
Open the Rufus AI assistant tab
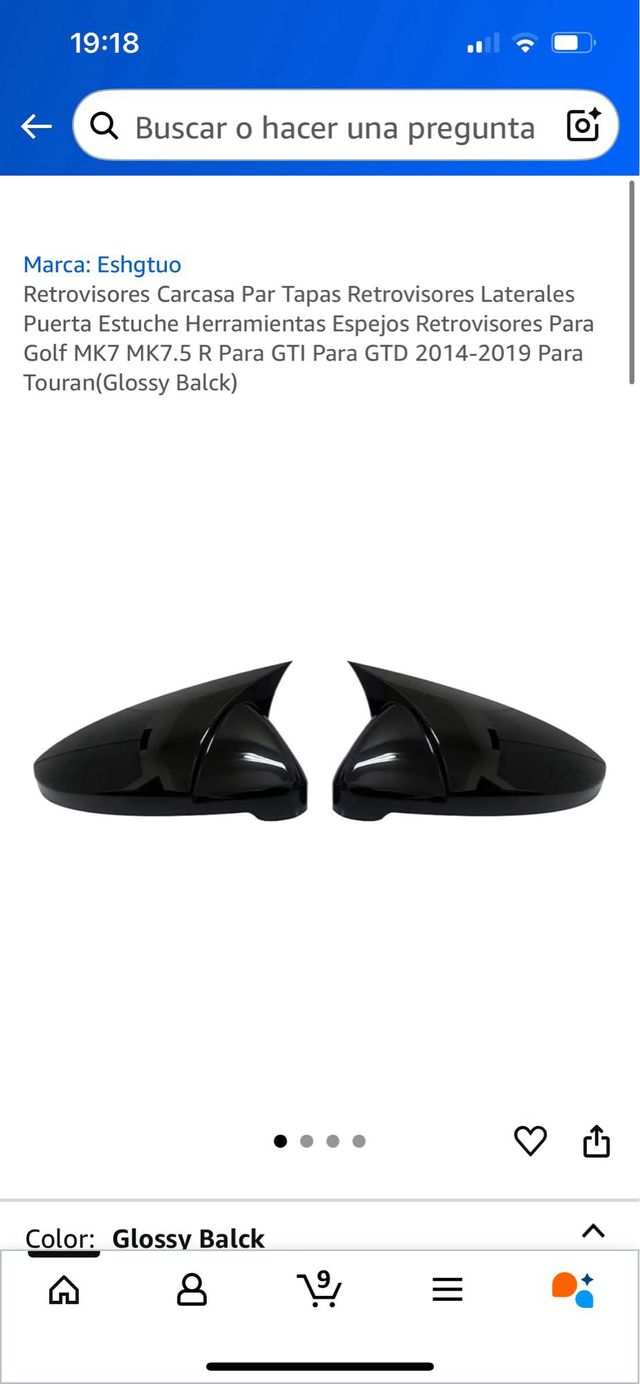point(573,1289)
